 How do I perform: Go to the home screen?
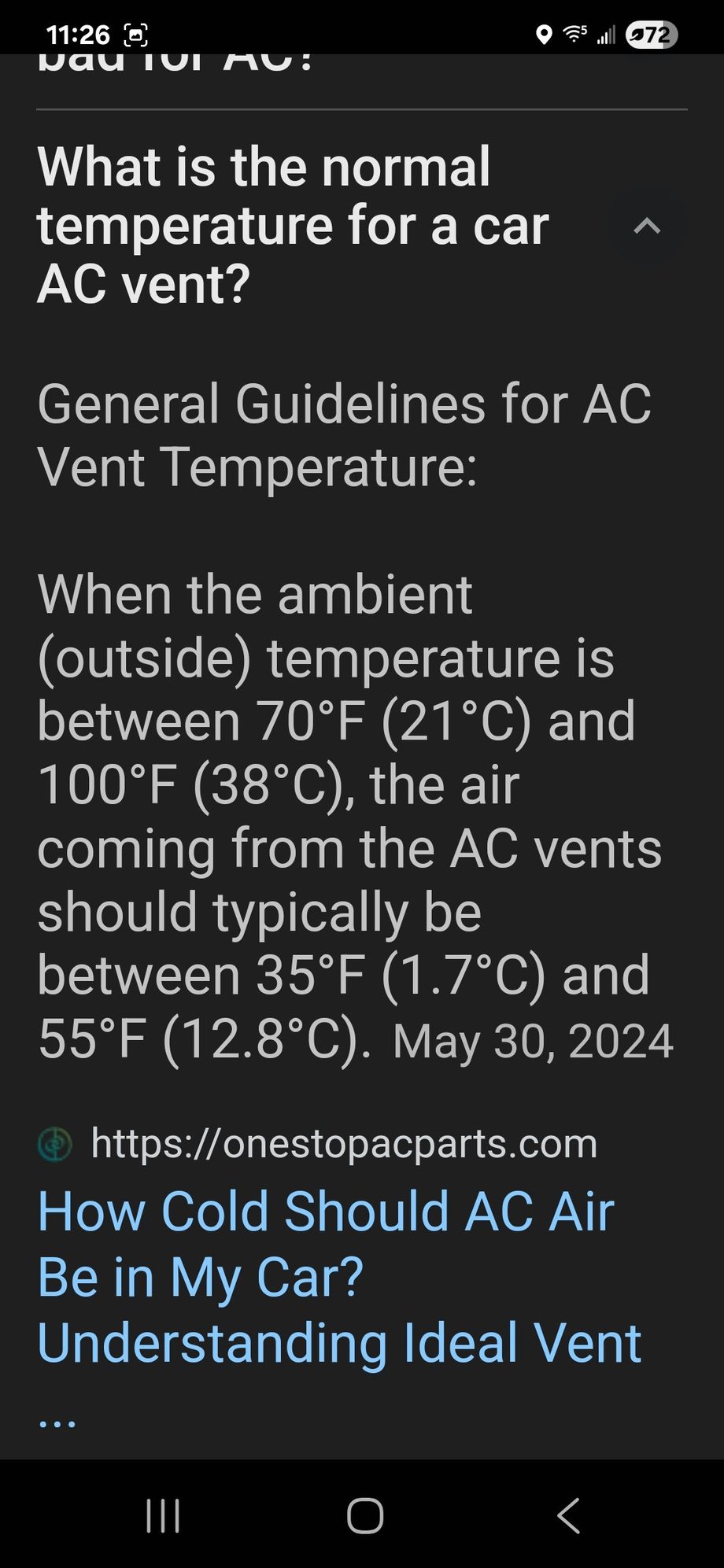click(364, 1515)
